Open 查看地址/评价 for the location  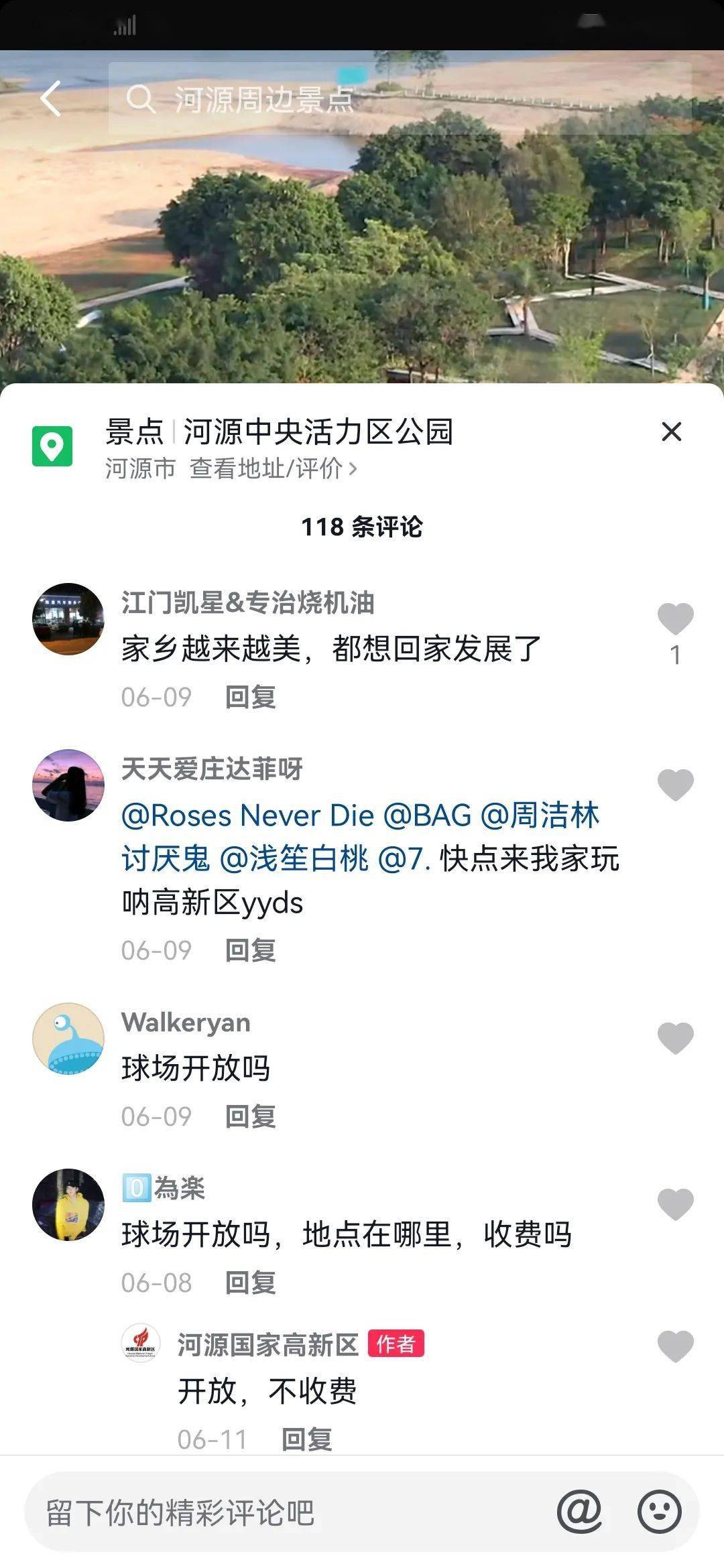[x=274, y=468]
